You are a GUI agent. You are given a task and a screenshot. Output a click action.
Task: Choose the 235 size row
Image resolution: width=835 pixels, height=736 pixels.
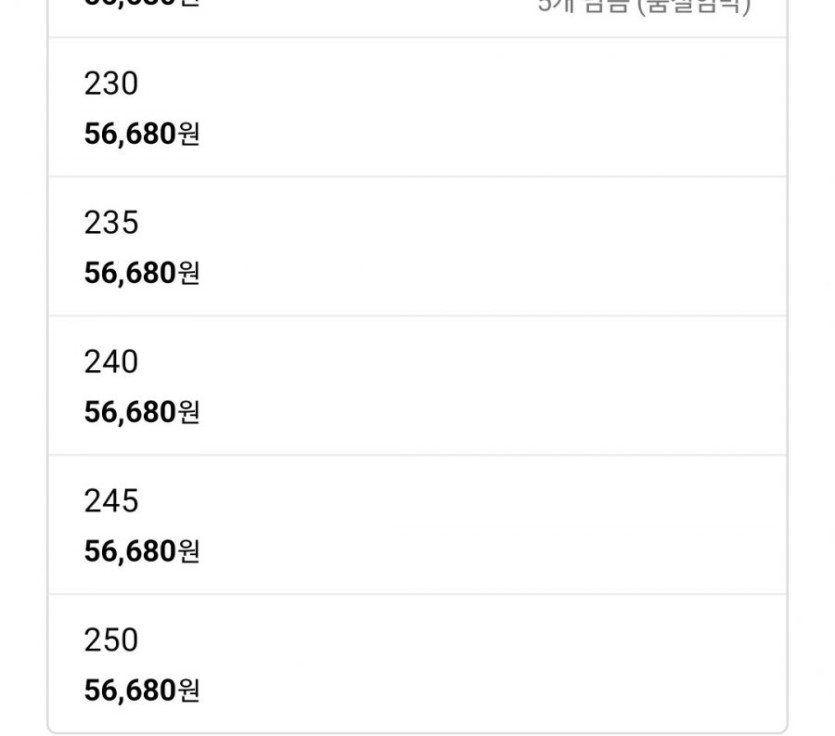(416, 247)
